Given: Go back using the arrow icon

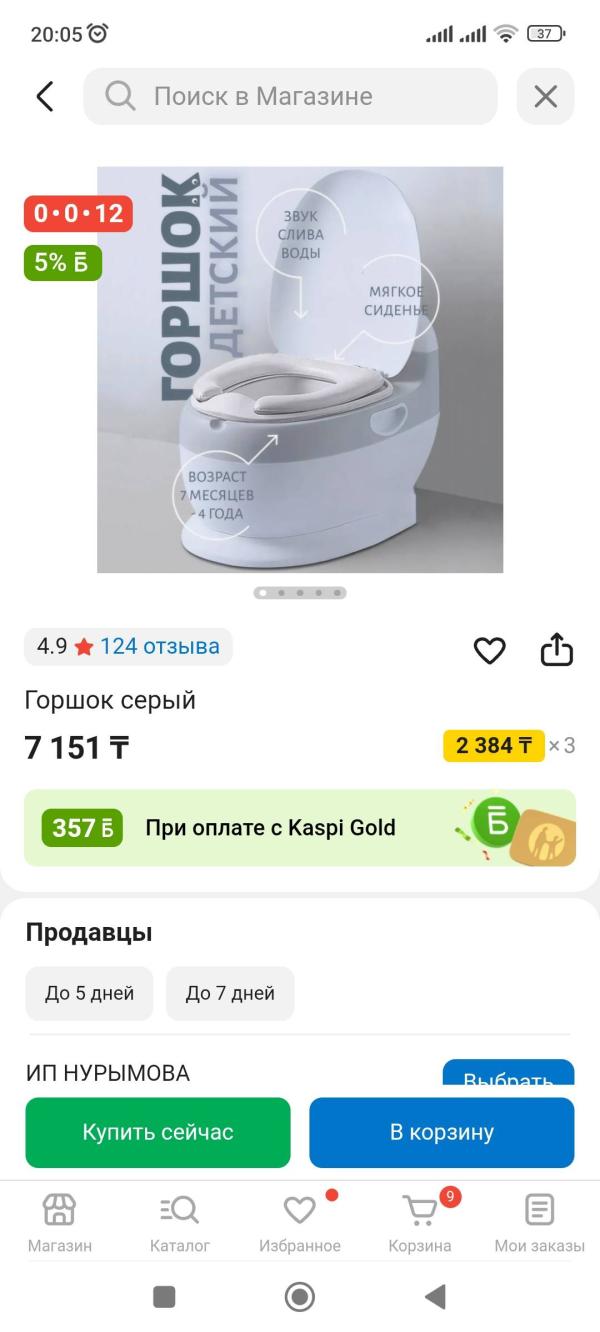Looking at the screenshot, I should tap(45, 96).
